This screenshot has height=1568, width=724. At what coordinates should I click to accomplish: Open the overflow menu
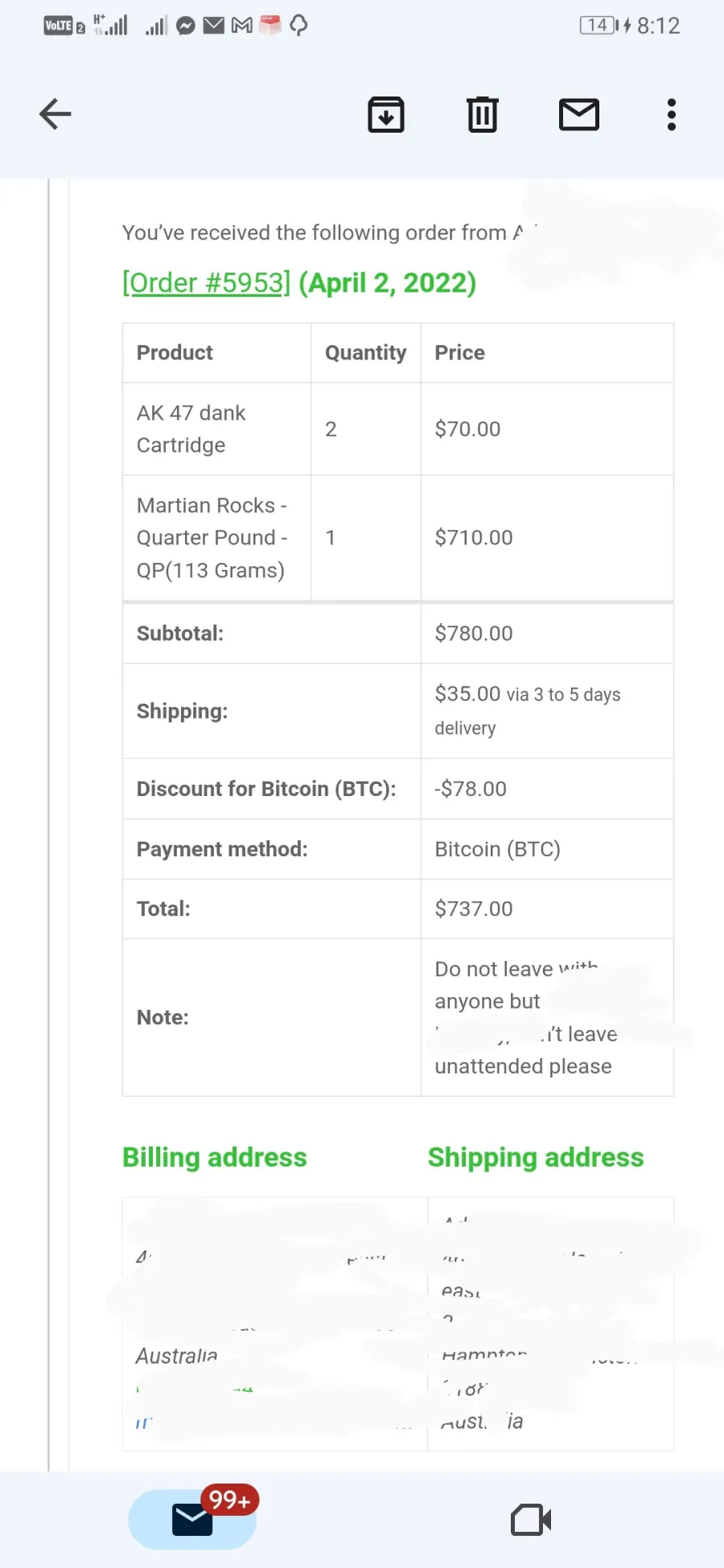(x=672, y=114)
